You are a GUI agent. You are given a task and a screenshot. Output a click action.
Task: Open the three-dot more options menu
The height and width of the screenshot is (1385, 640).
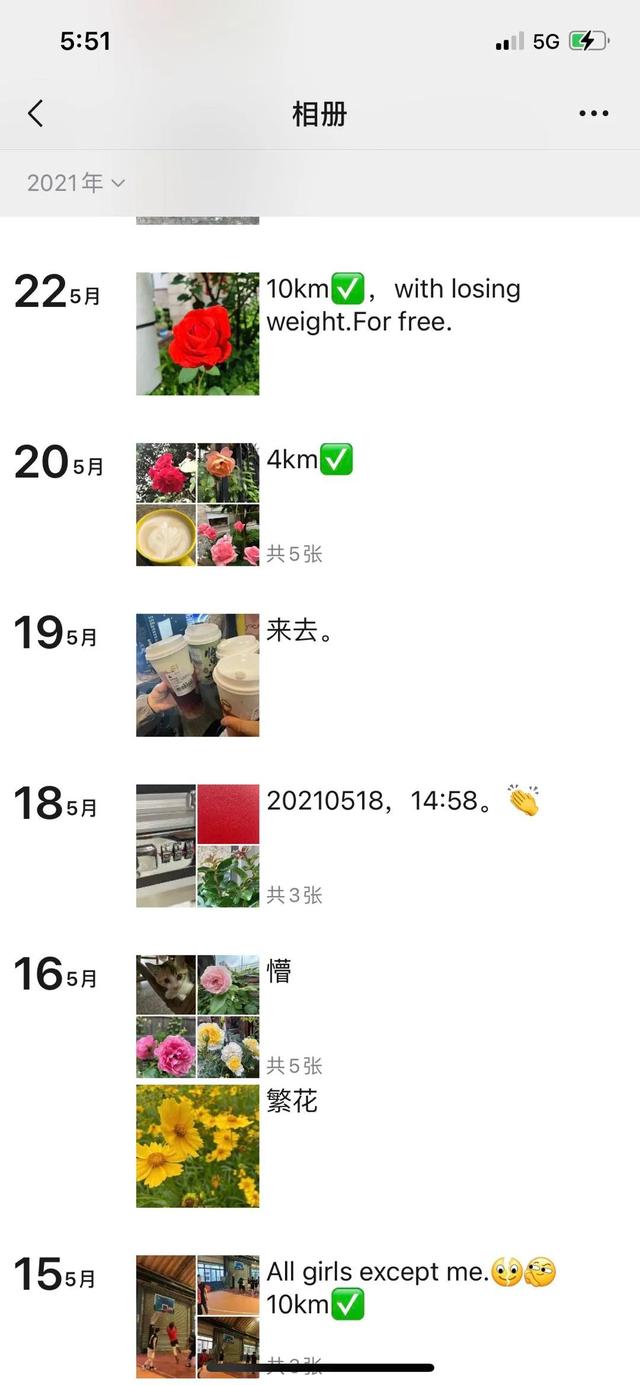coord(593,114)
